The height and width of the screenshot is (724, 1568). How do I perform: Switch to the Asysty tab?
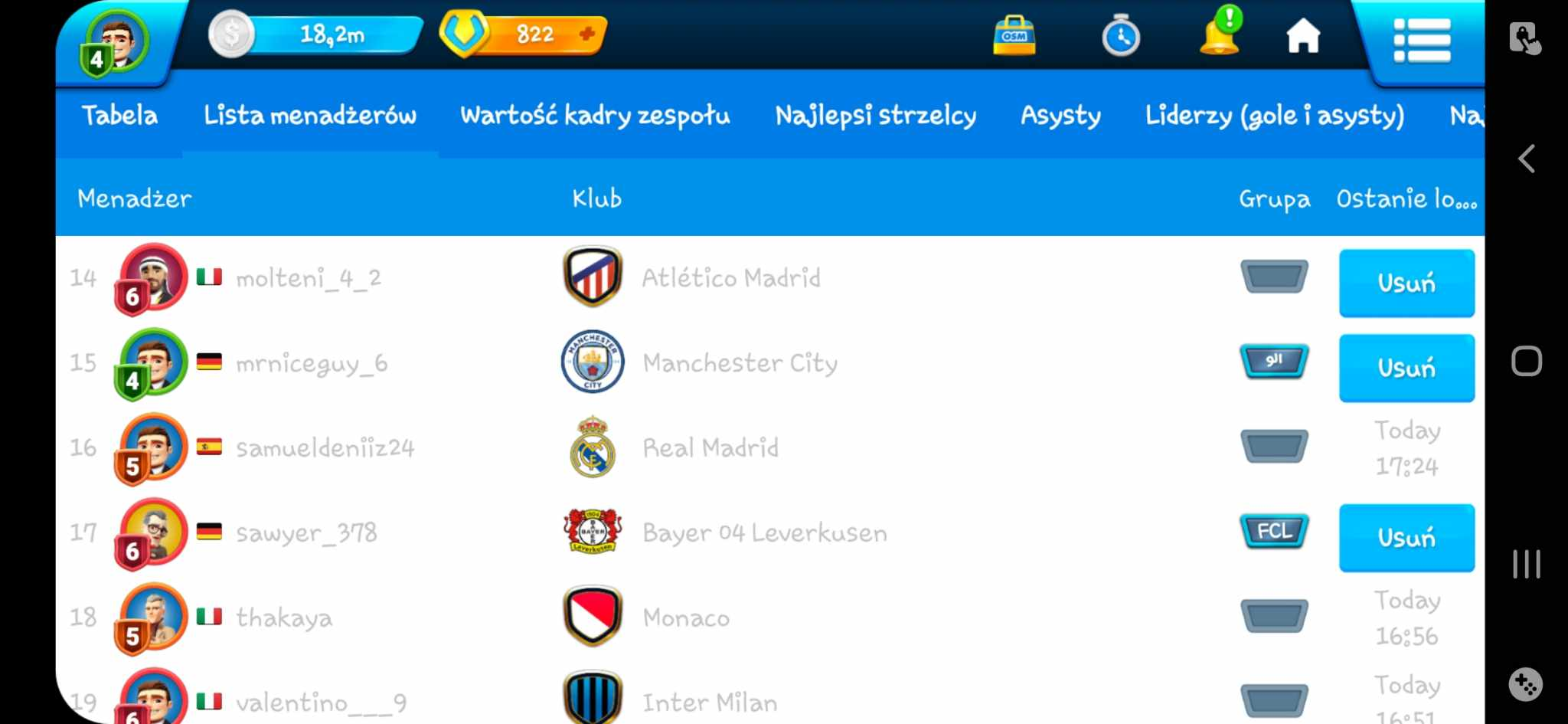1060,116
